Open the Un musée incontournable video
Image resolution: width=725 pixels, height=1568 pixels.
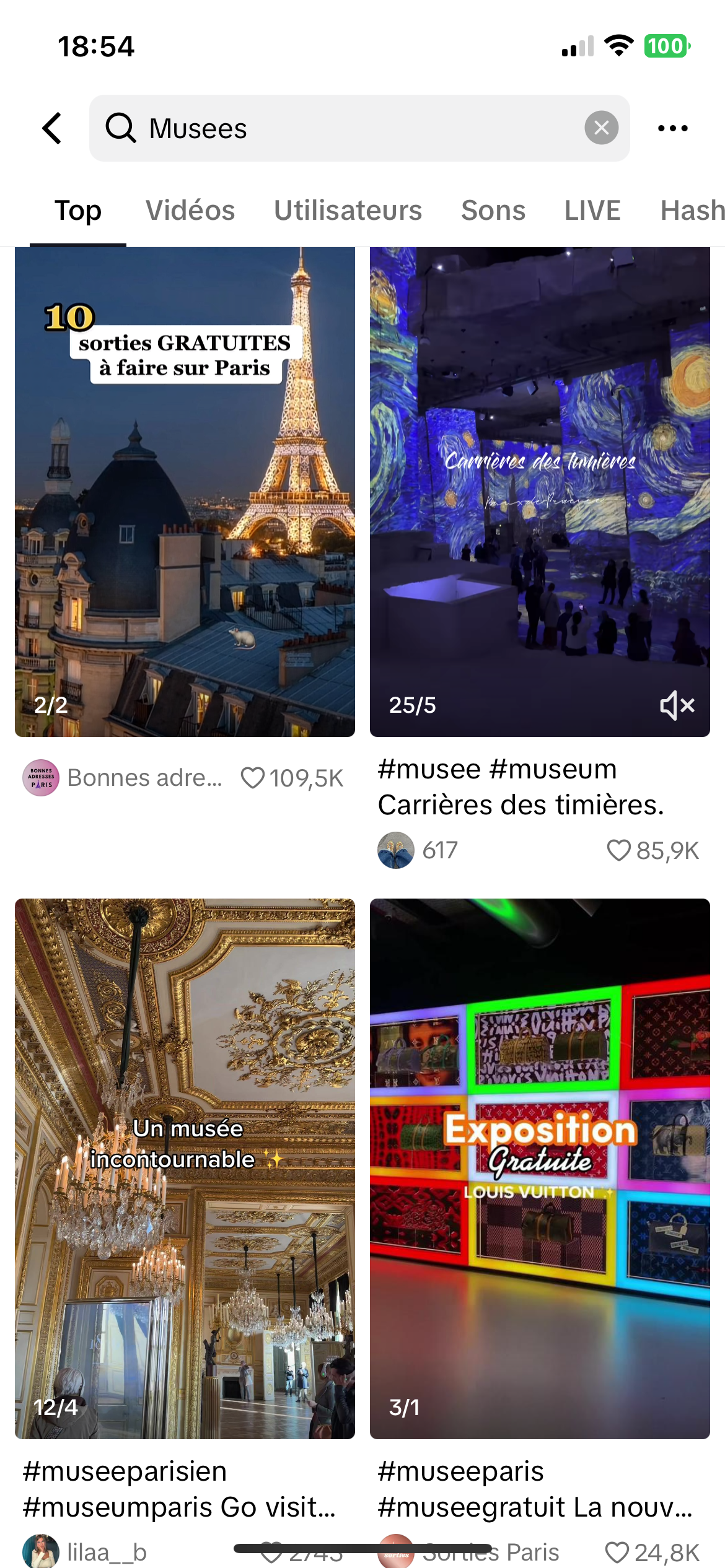tap(185, 1168)
